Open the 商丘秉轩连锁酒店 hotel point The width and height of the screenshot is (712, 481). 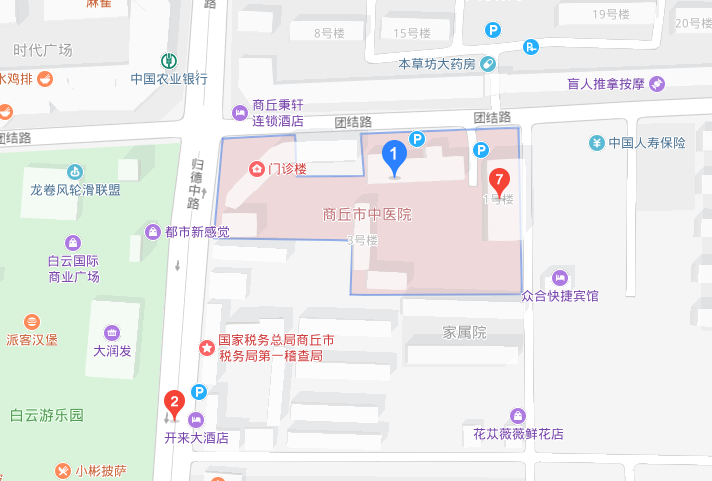239,111
